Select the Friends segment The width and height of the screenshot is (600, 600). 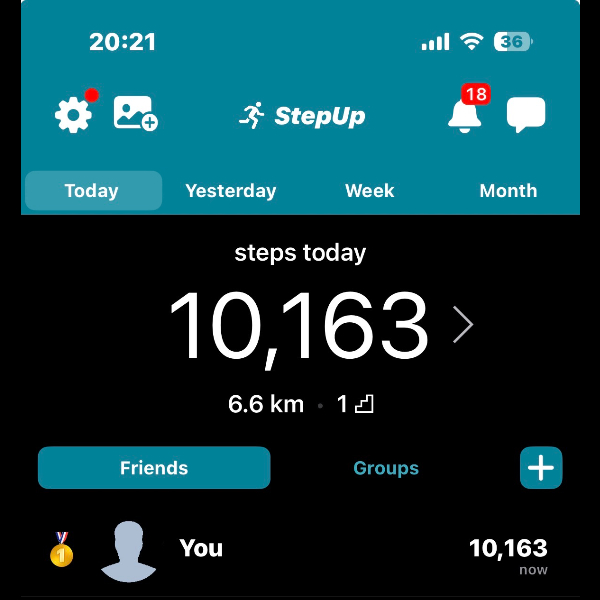click(154, 468)
